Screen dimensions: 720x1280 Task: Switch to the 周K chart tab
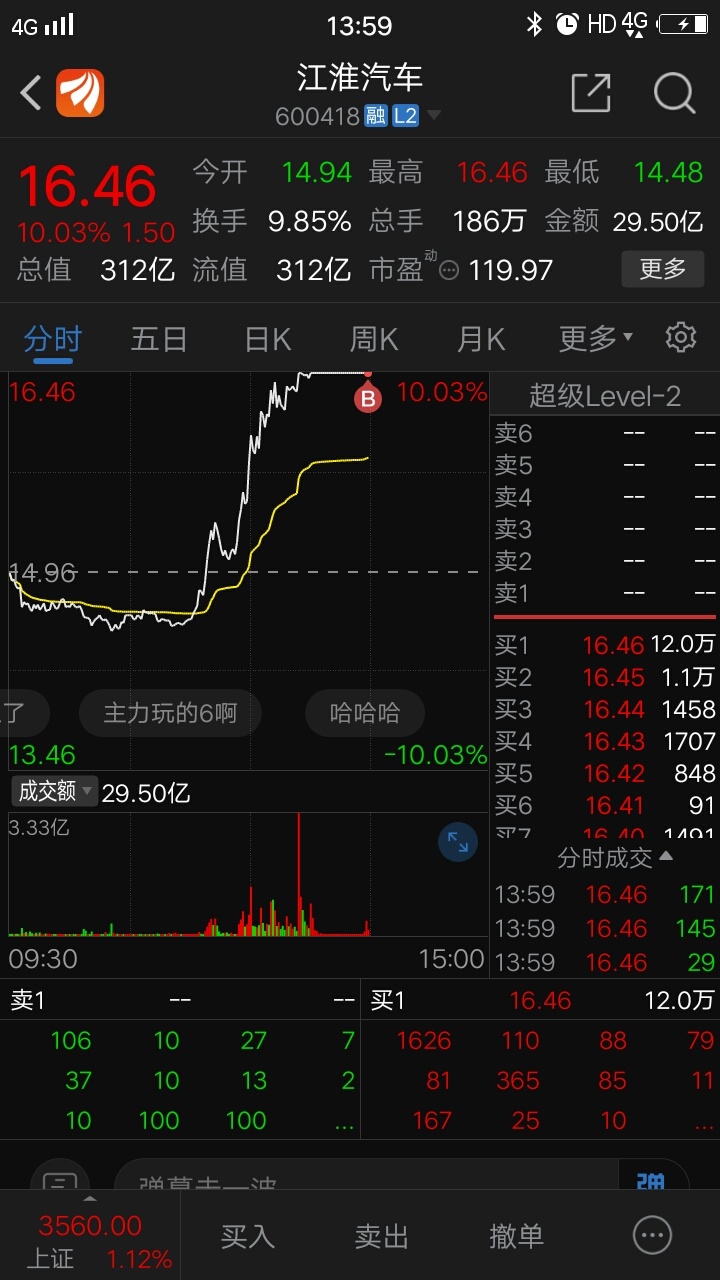pos(374,340)
